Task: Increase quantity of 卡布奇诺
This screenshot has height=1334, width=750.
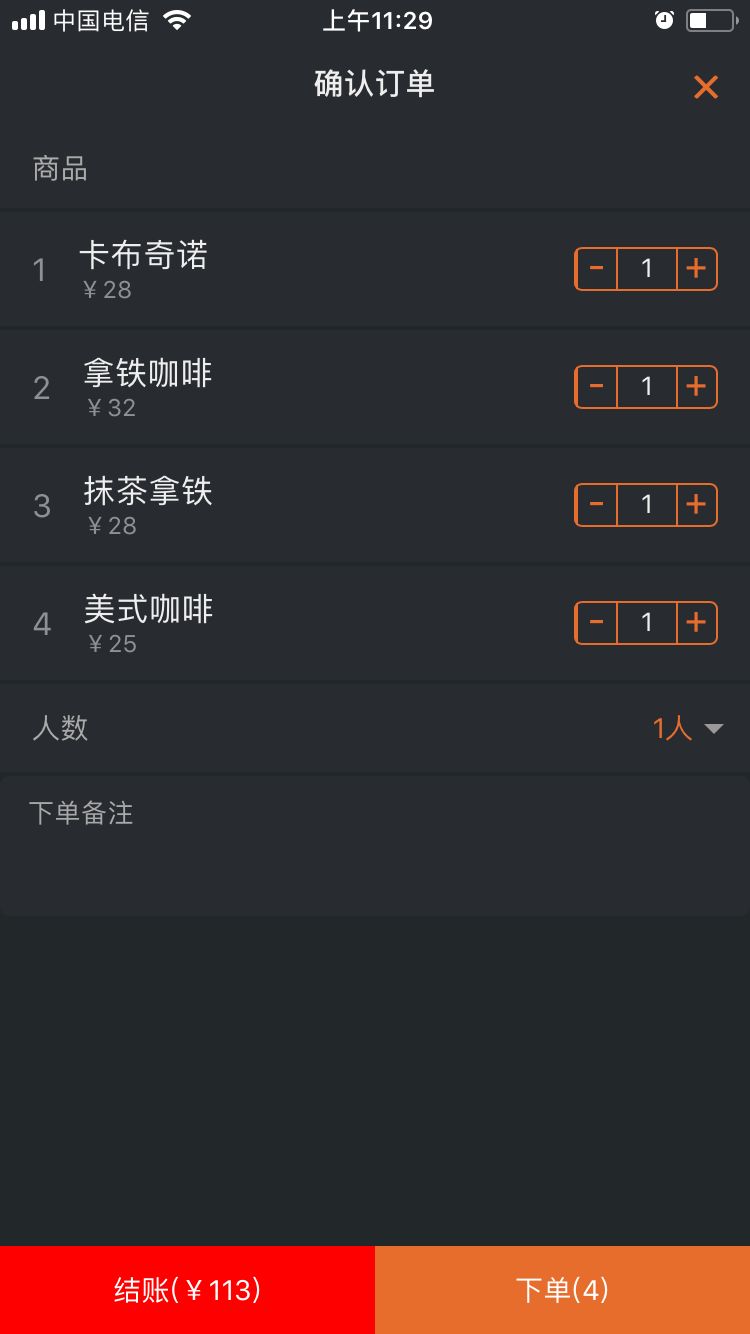Action: (697, 269)
